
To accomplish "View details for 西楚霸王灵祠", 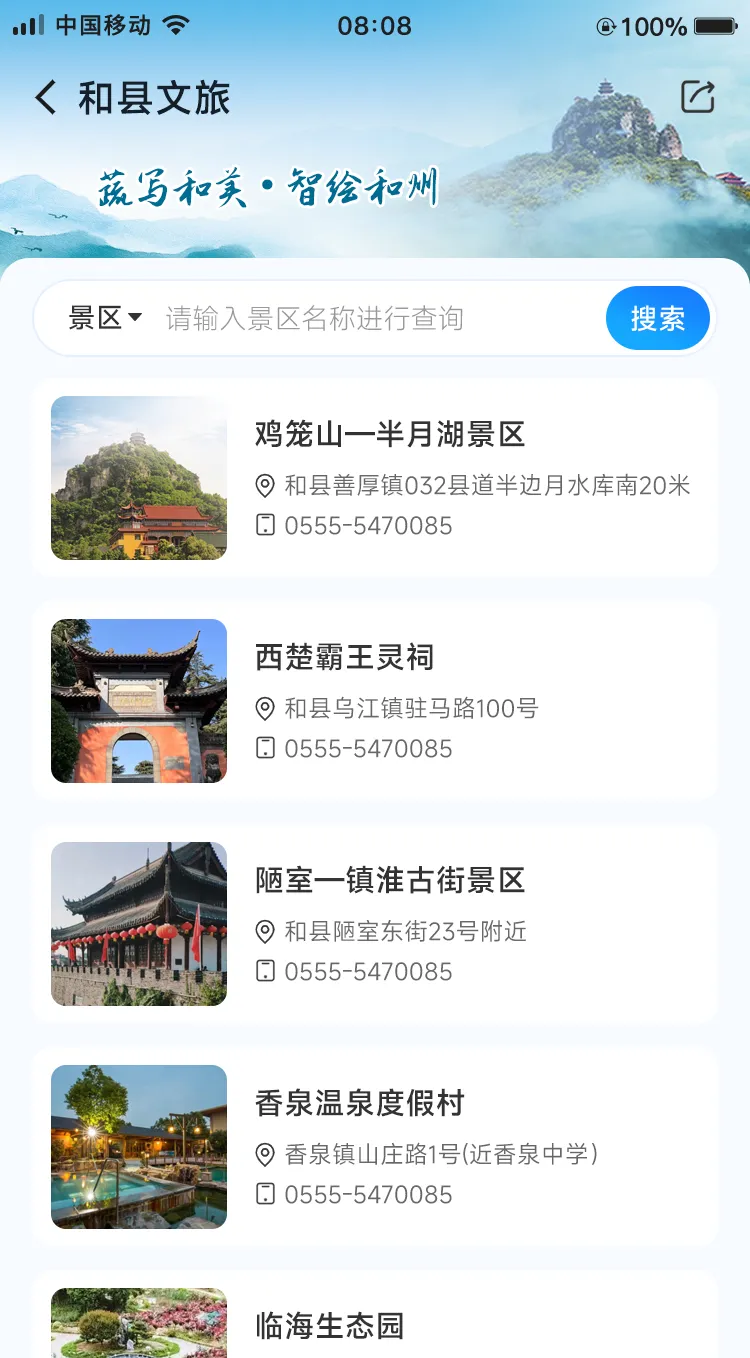I will point(375,701).
